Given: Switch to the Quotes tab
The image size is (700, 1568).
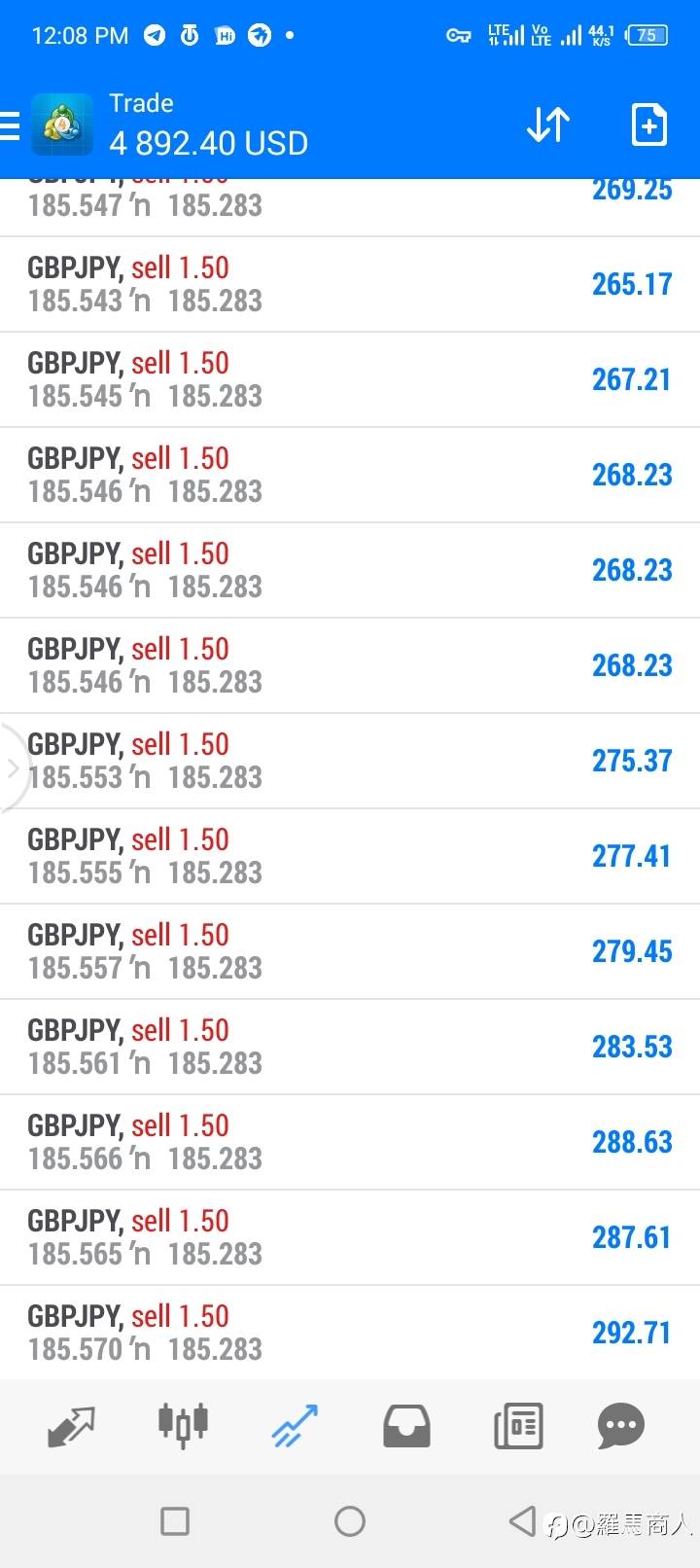Looking at the screenshot, I should (71, 1425).
